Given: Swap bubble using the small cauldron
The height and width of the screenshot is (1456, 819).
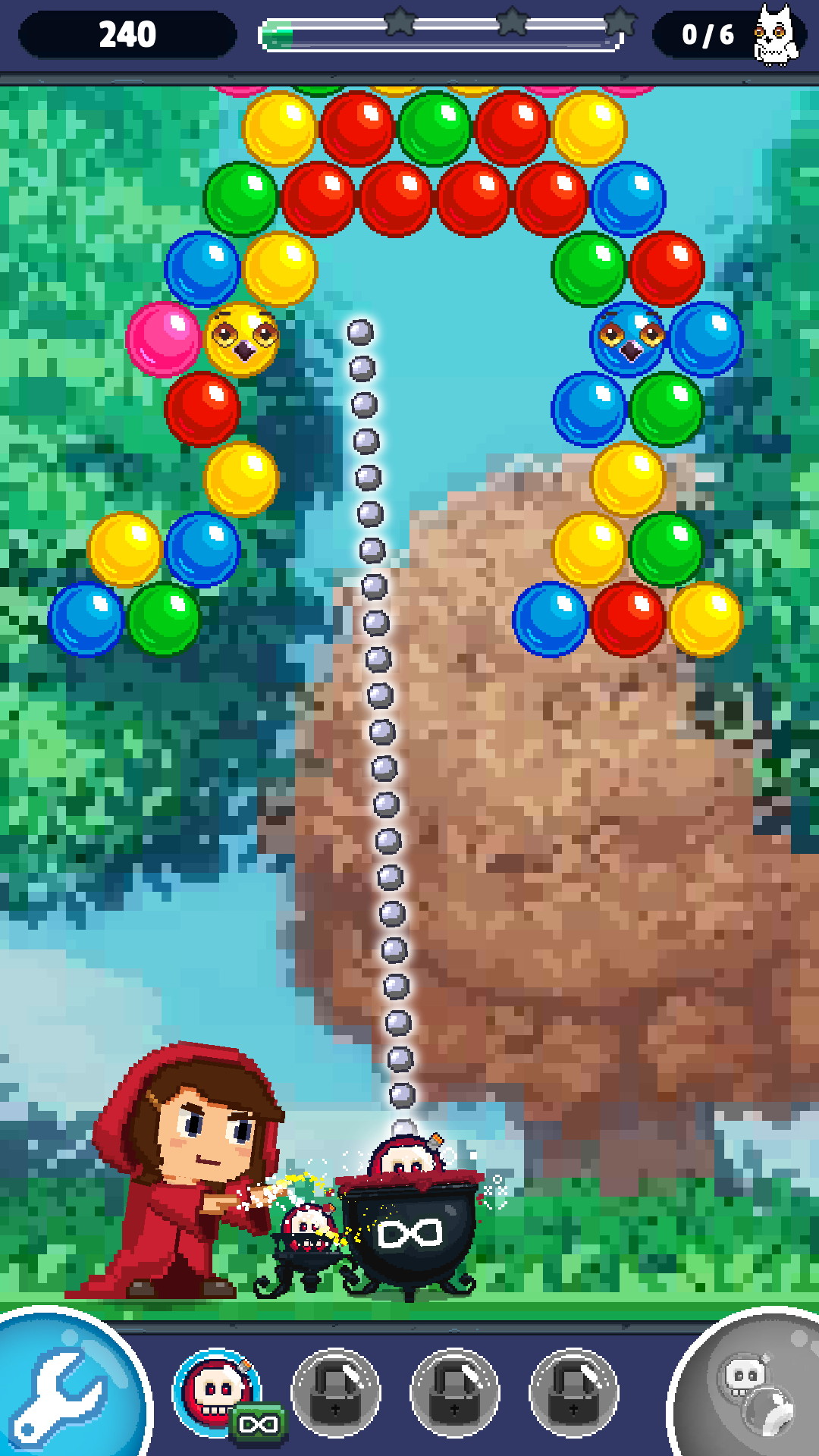Looking at the screenshot, I should [x=307, y=1244].
